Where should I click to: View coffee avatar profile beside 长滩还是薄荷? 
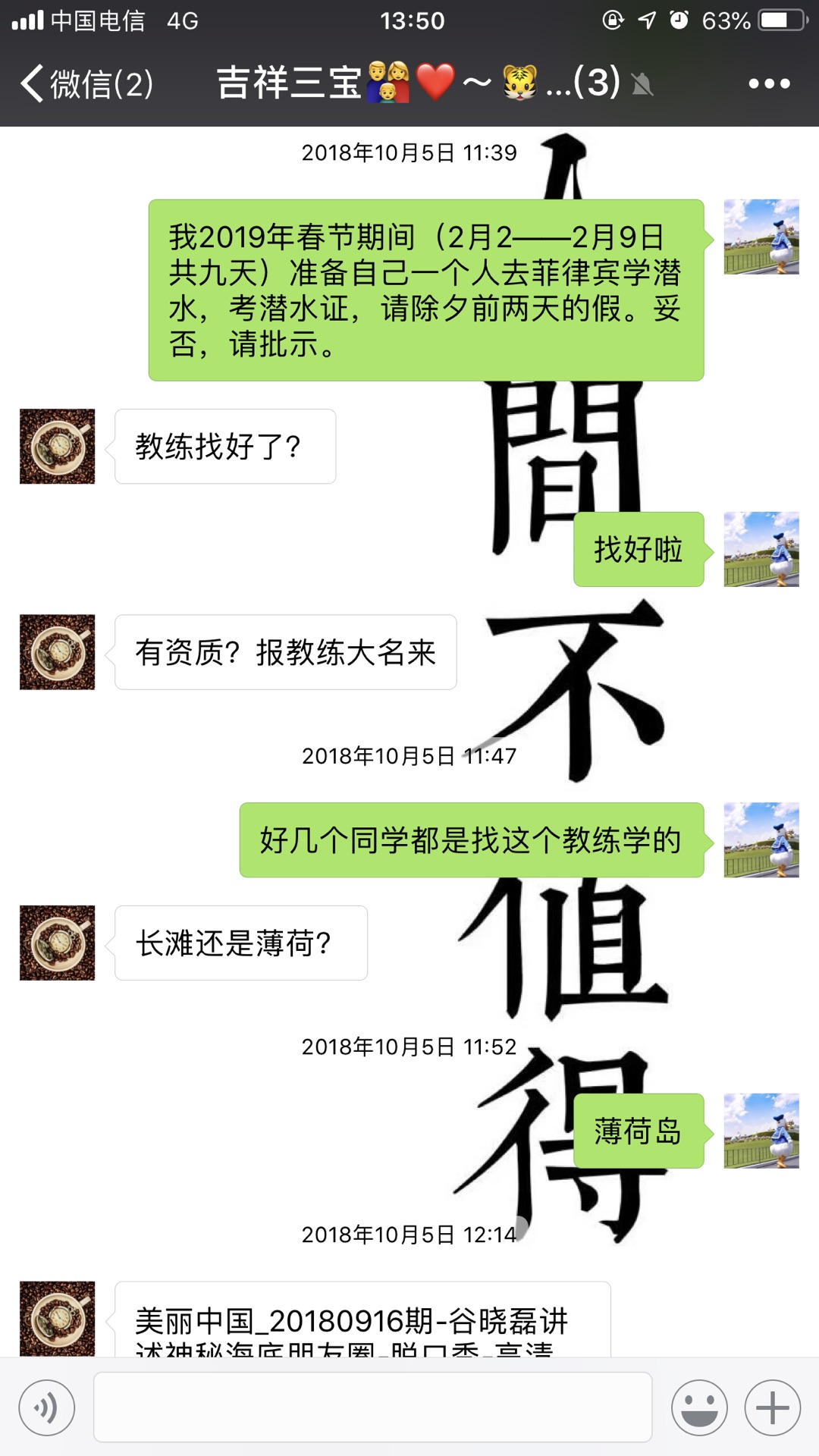[58, 943]
